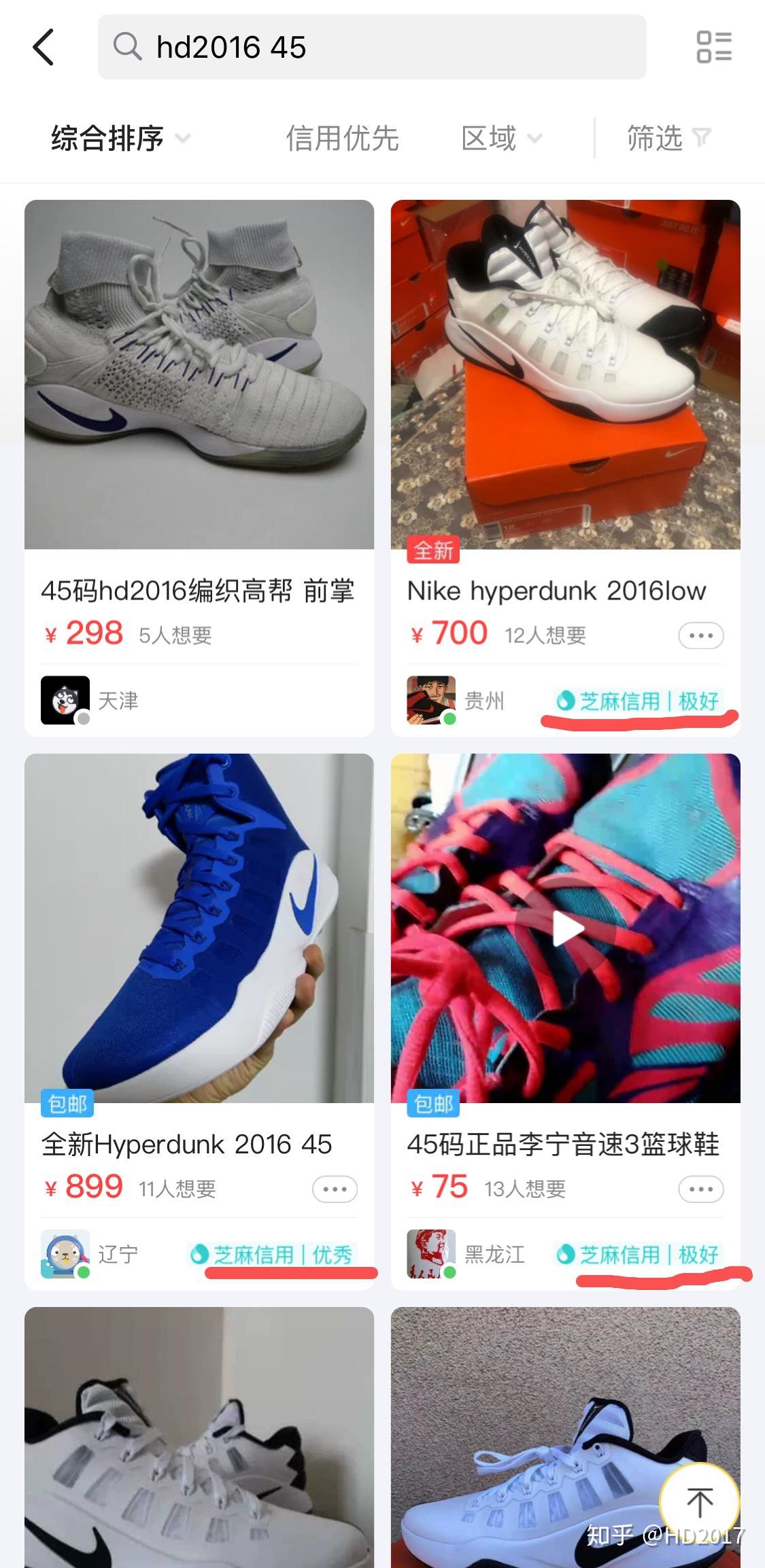Open the Nike hyperdunk 2016low listing

pyautogui.click(x=556, y=591)
